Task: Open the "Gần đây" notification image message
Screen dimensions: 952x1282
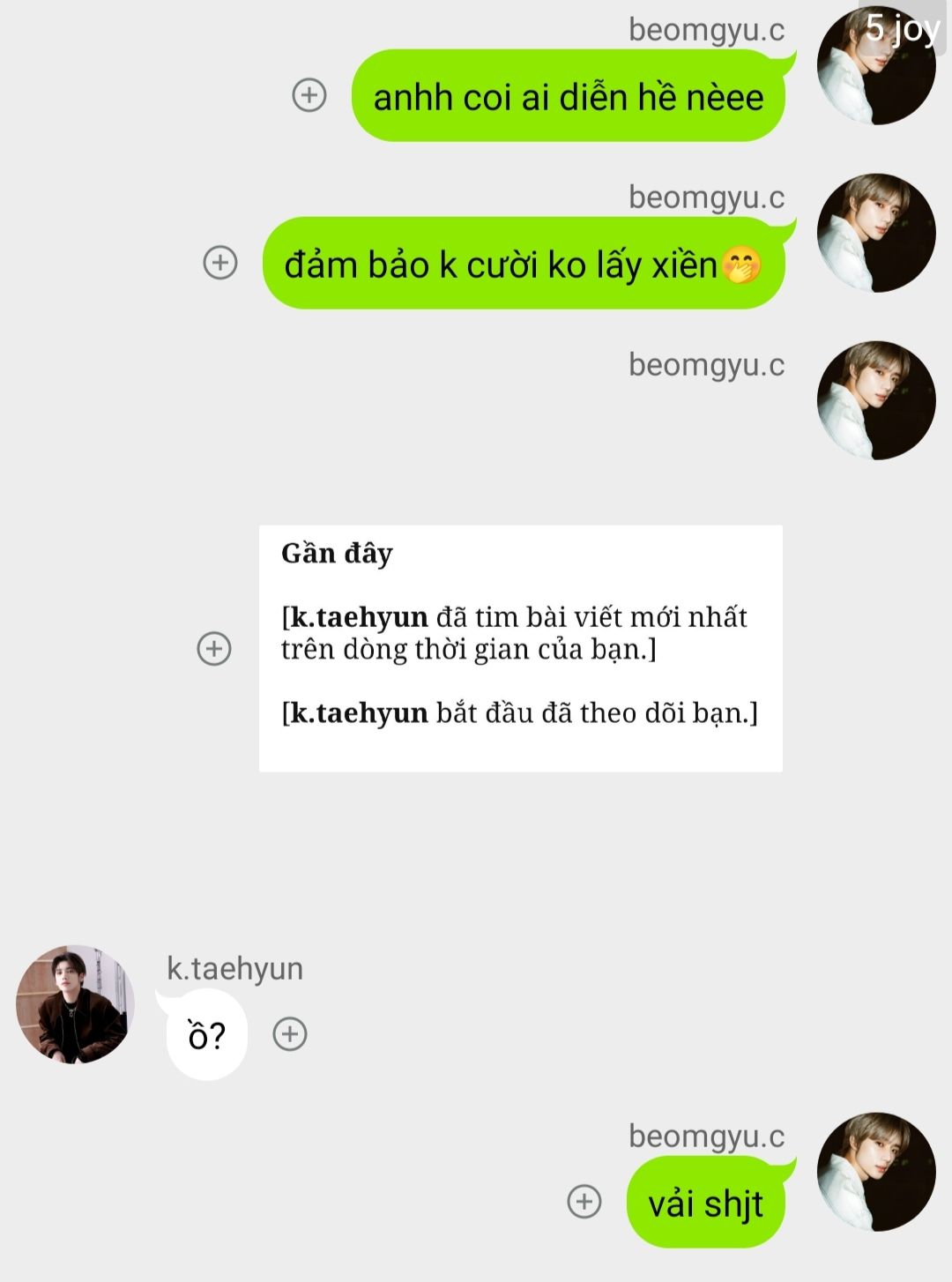Action: tap(520, 649)
